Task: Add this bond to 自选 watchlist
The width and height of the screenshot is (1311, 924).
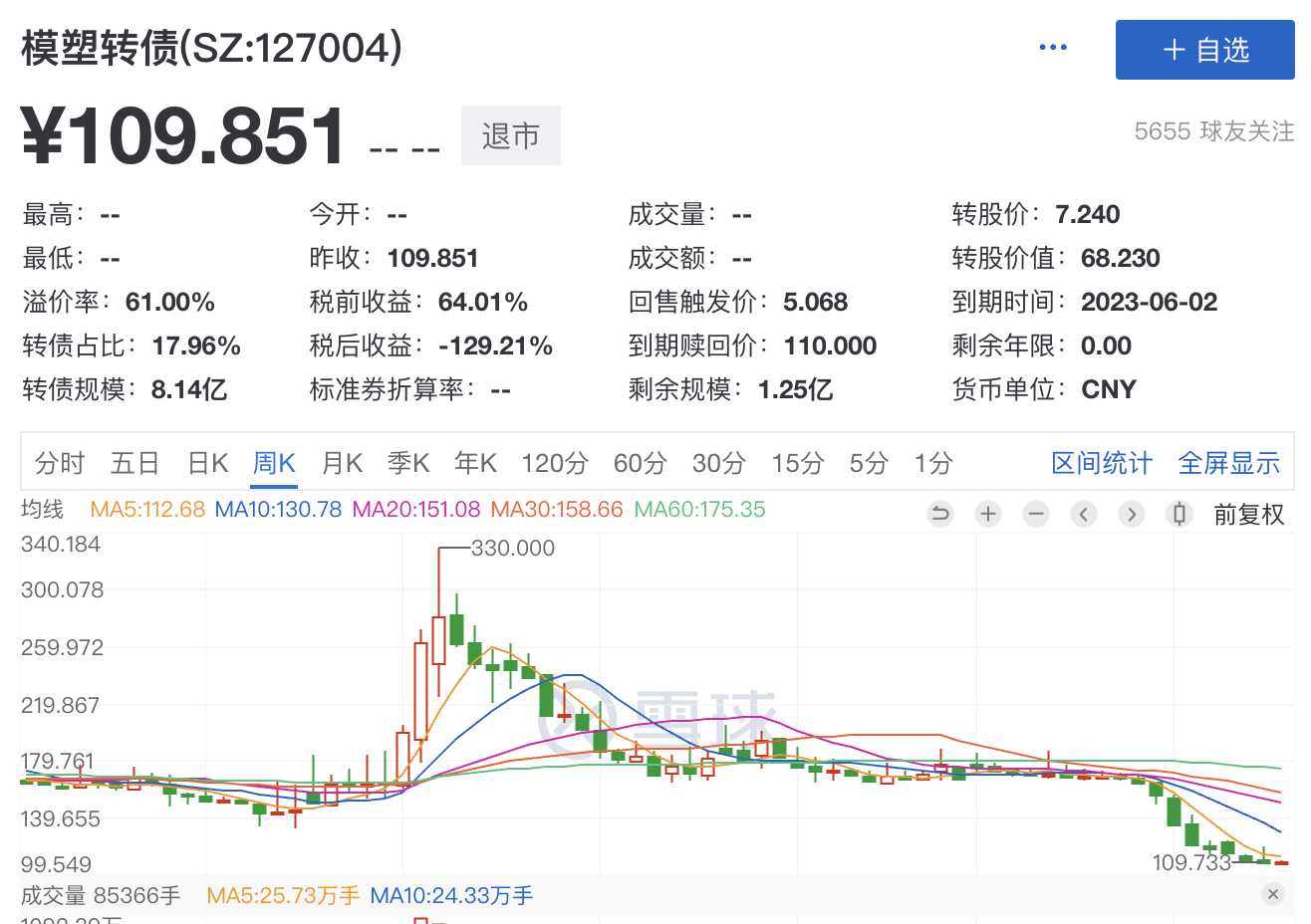Action: [1204, 50]
